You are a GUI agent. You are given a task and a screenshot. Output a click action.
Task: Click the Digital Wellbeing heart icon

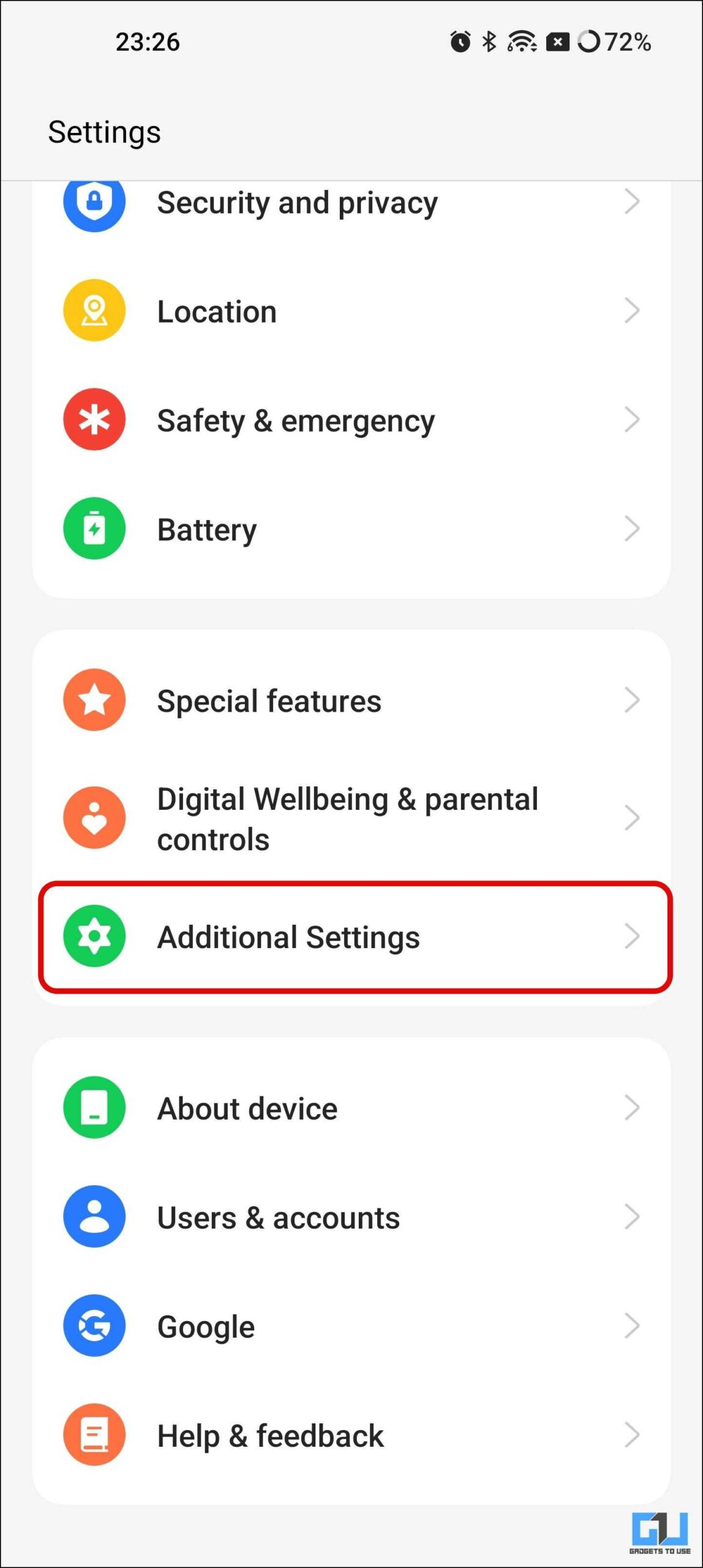click(x=93, y=817)
